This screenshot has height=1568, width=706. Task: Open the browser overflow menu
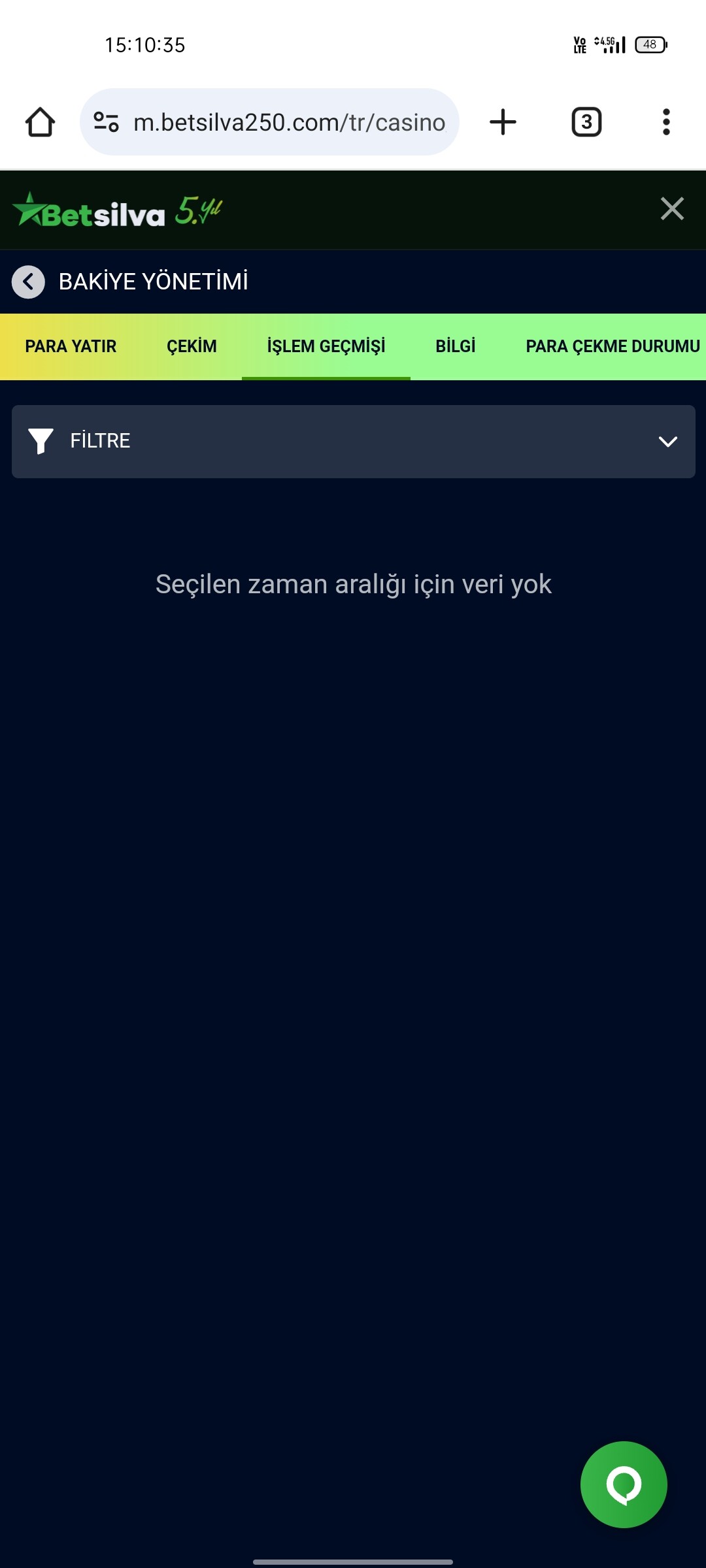click(666, 122)
